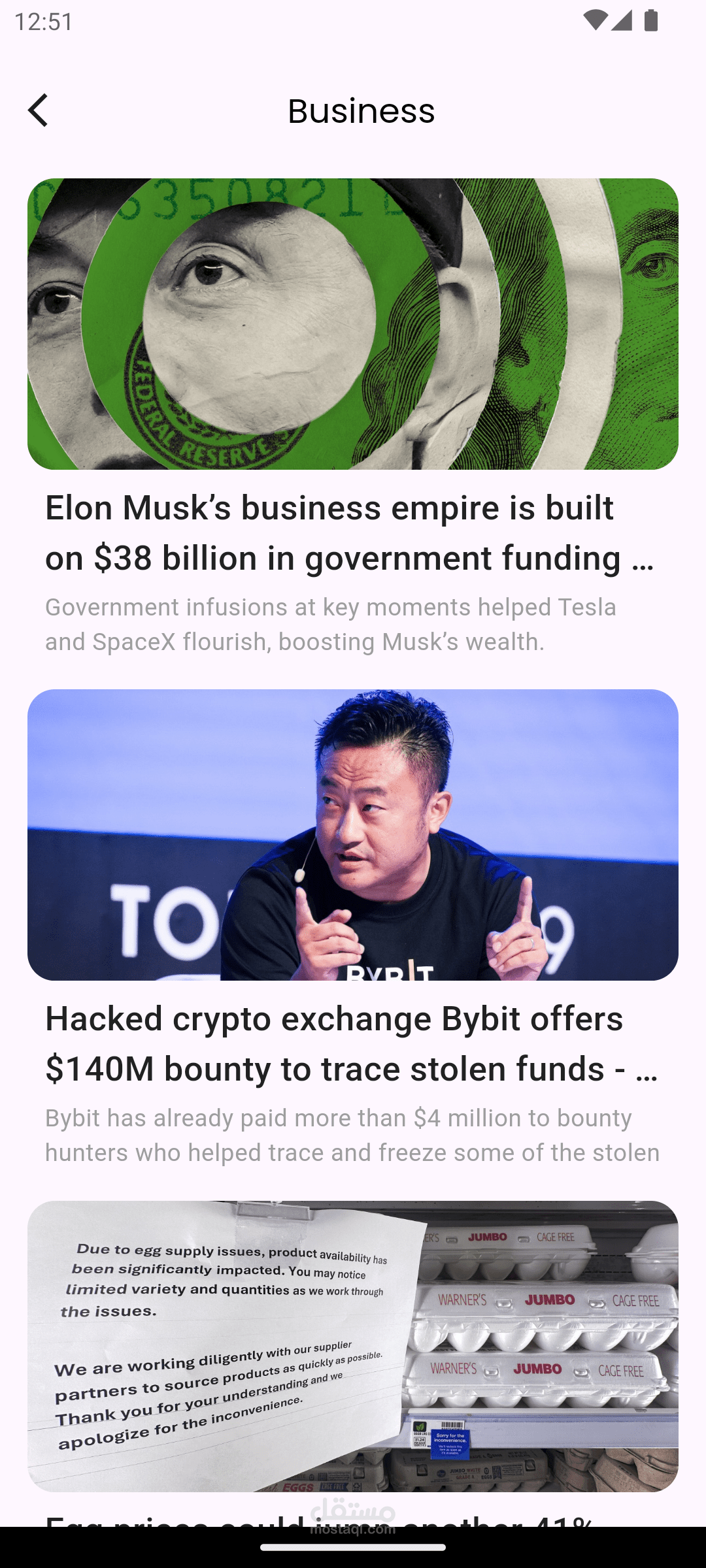The height and width of the screenshot is (1568, 706).
Task: Go back using the top arrow
Action: pos(38,110)
